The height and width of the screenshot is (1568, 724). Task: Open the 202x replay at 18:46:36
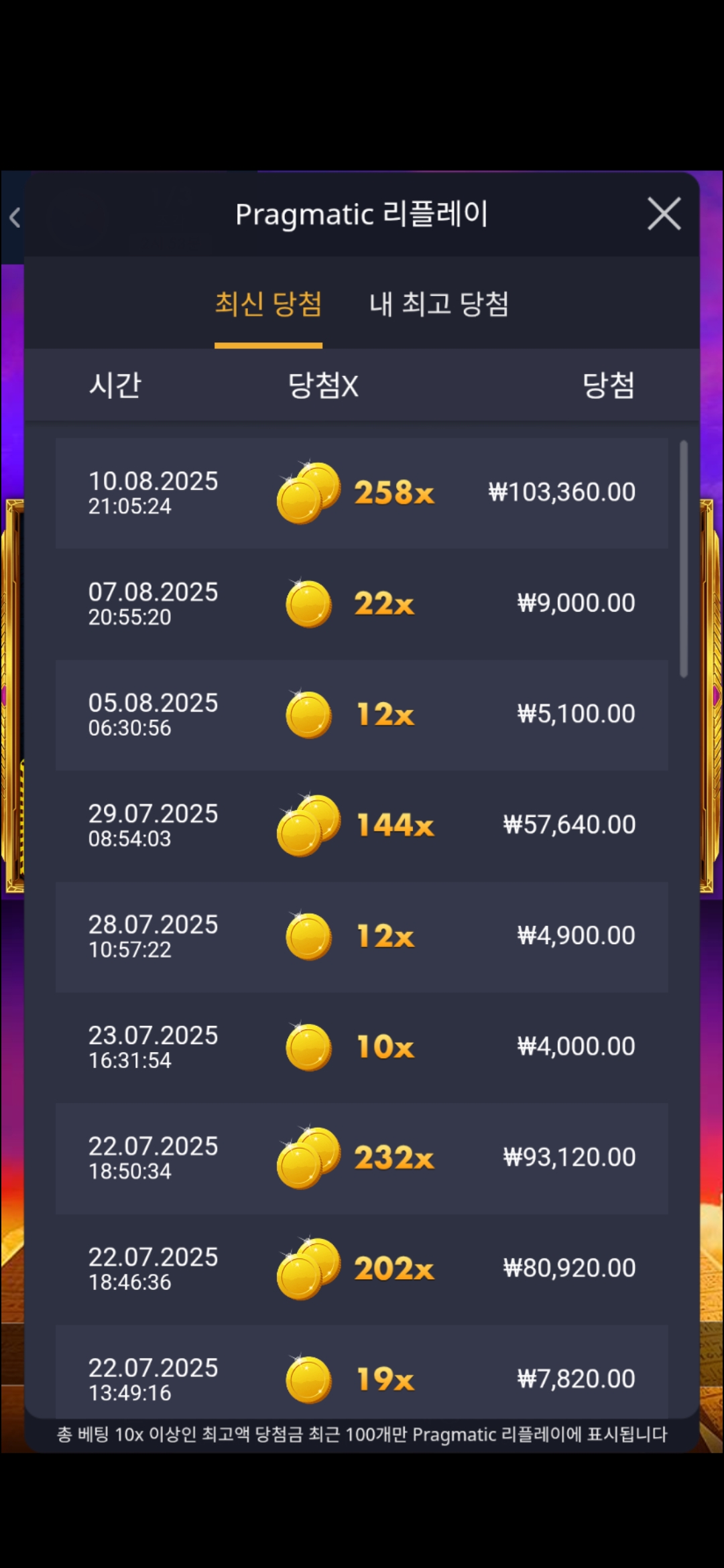click(362, 1268)
